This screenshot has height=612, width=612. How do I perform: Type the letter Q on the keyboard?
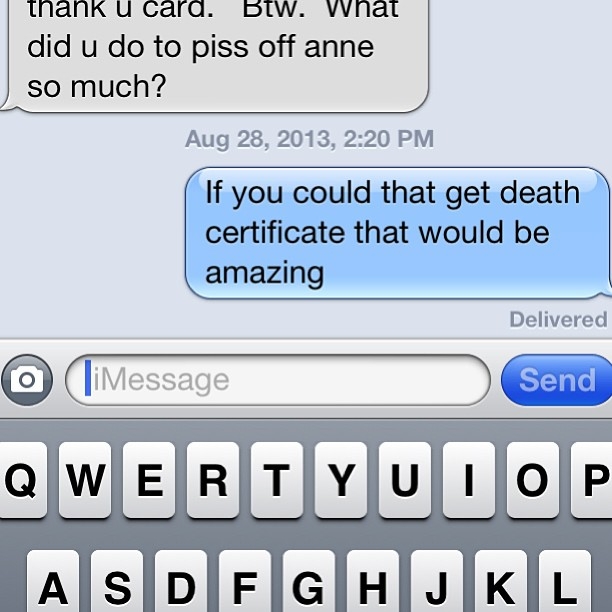(x=22, y=481)
